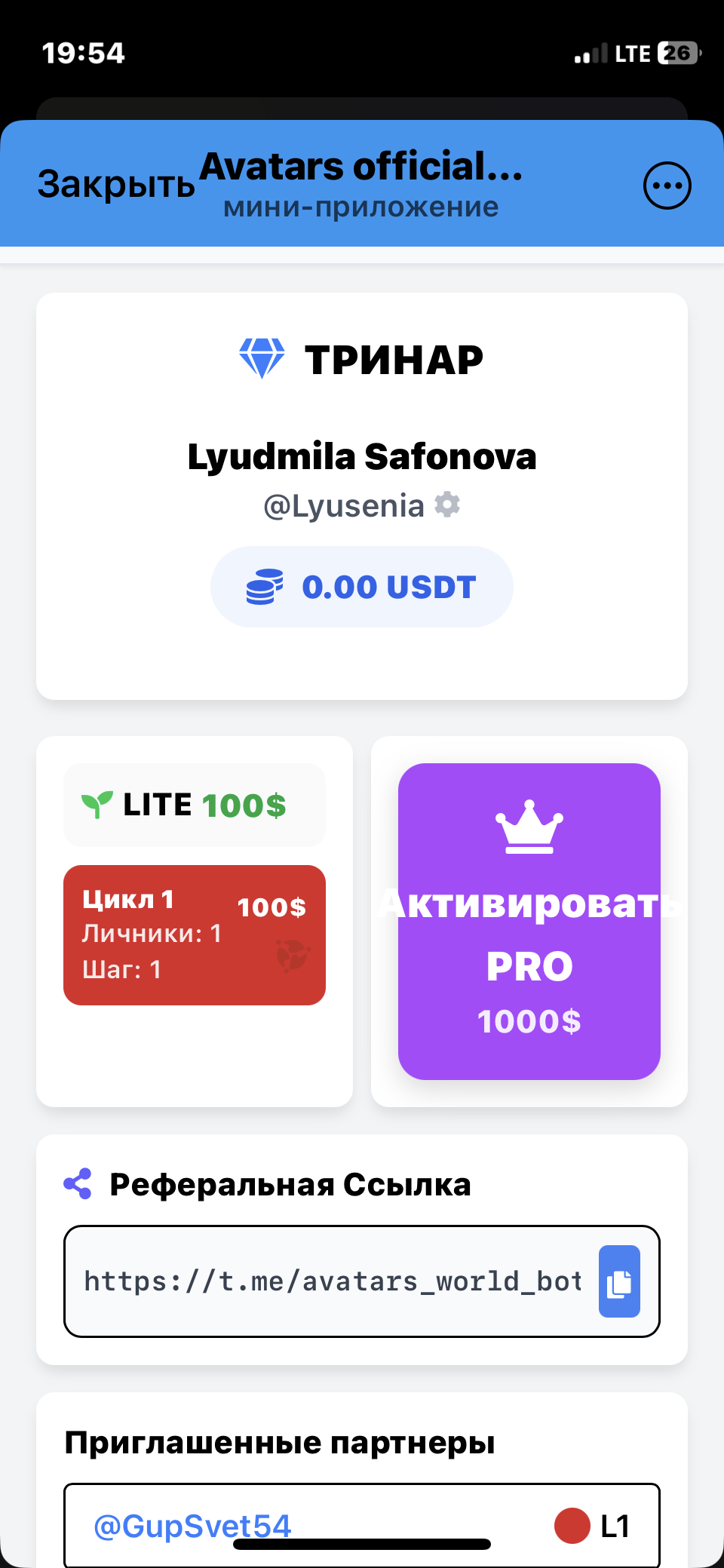Close the mini app via Закрыть
724x1568 pixels.
click(x=116, y=184)
